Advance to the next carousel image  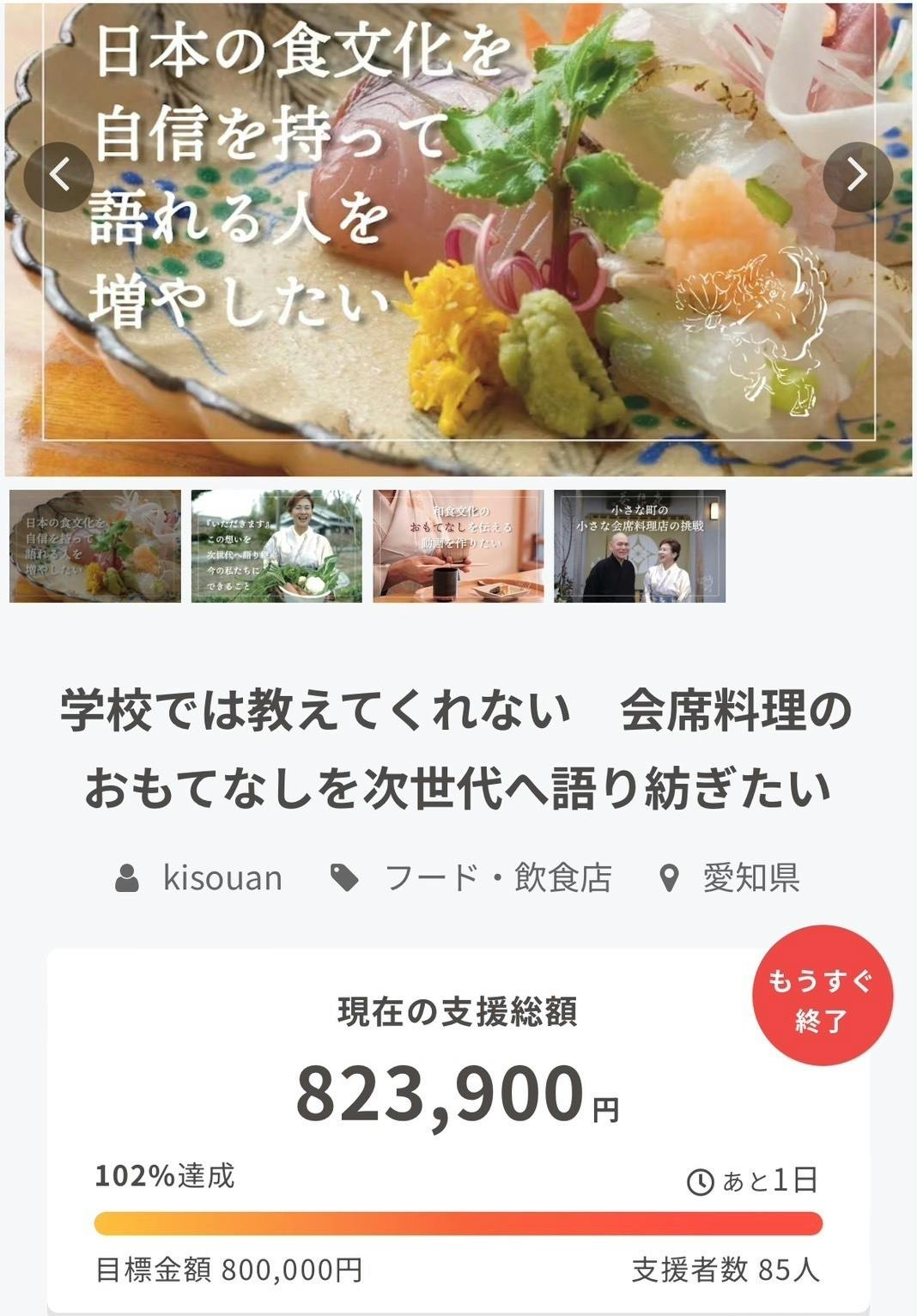857,176
